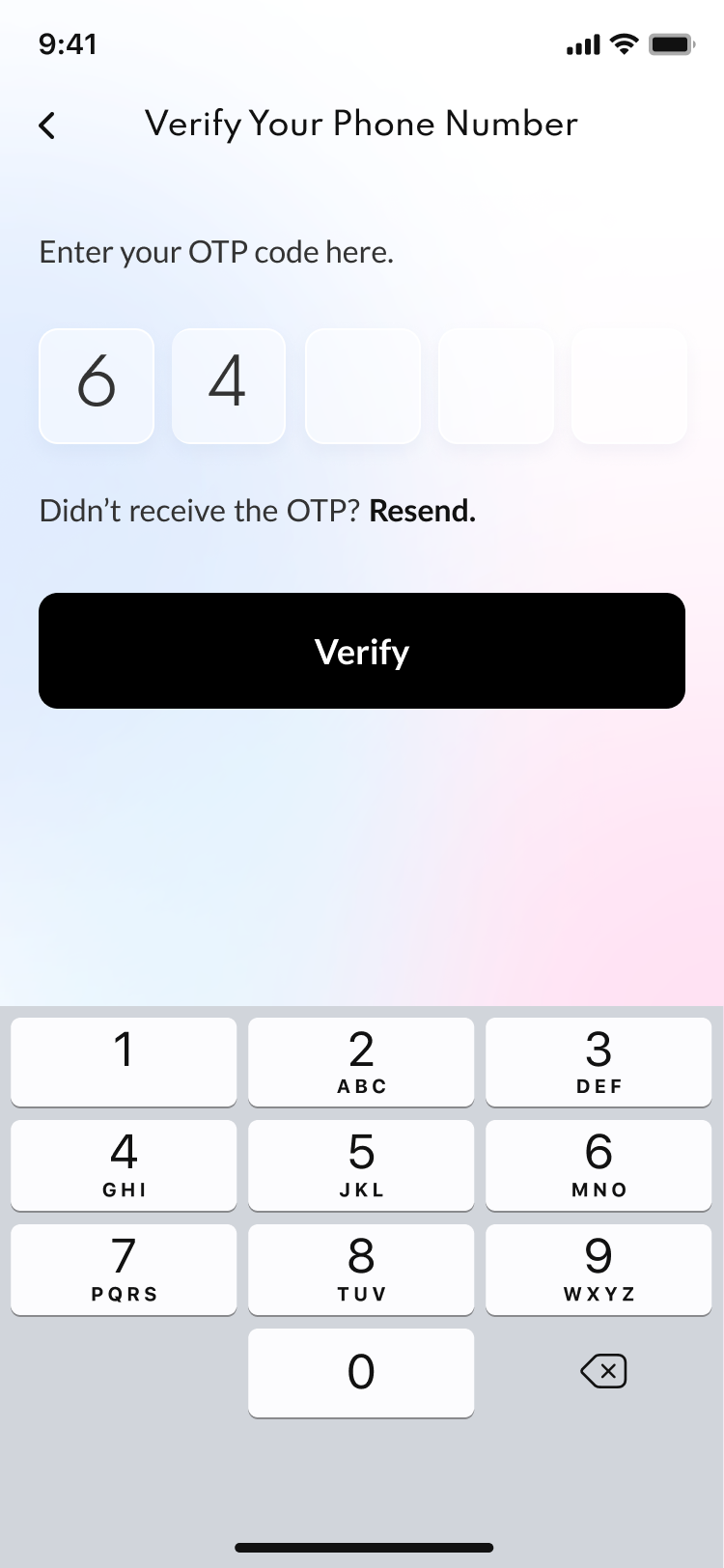Enter digit 5 on the keypad
724x1568 pixels.
point(361,1164)
